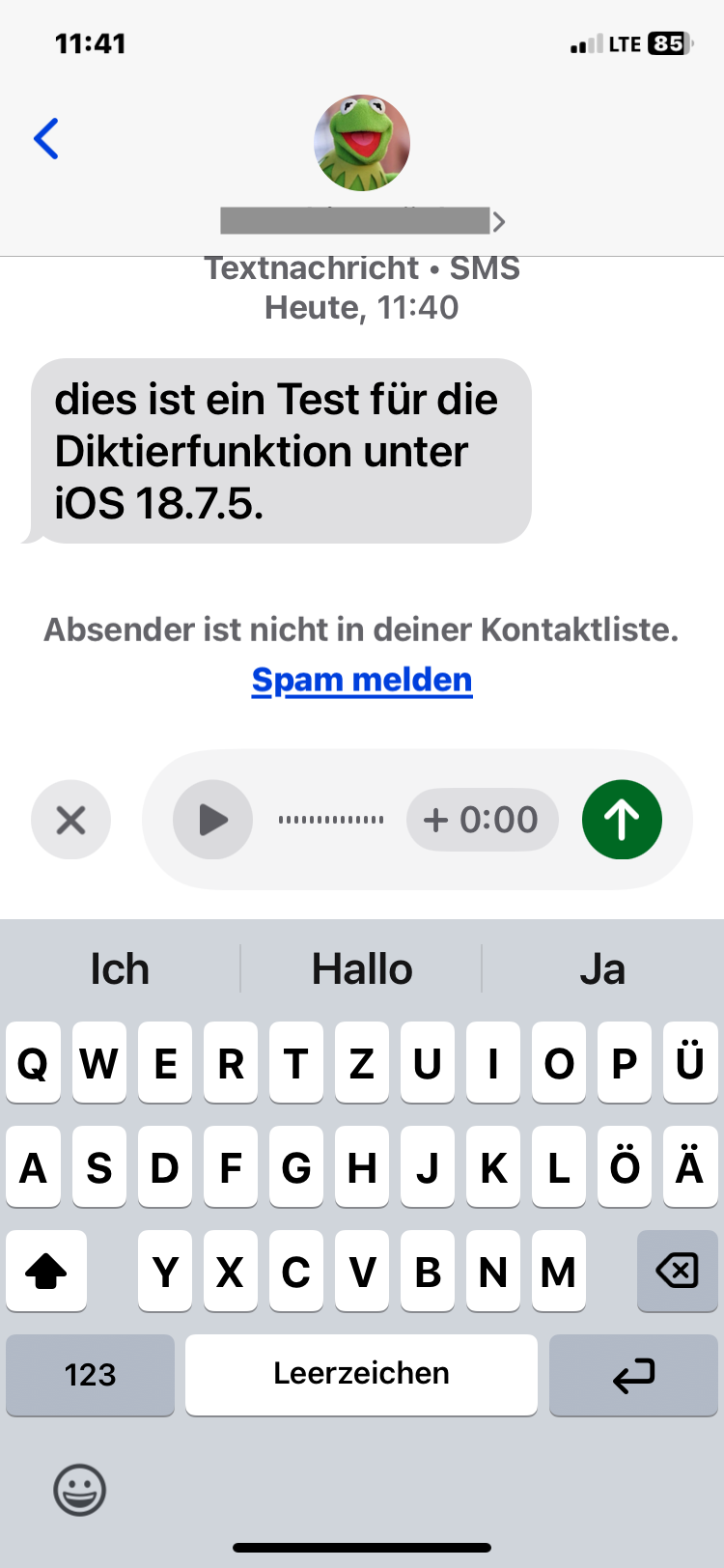Insert the suggestion Hallo
724x1568 pixels.
click(362, 968)
